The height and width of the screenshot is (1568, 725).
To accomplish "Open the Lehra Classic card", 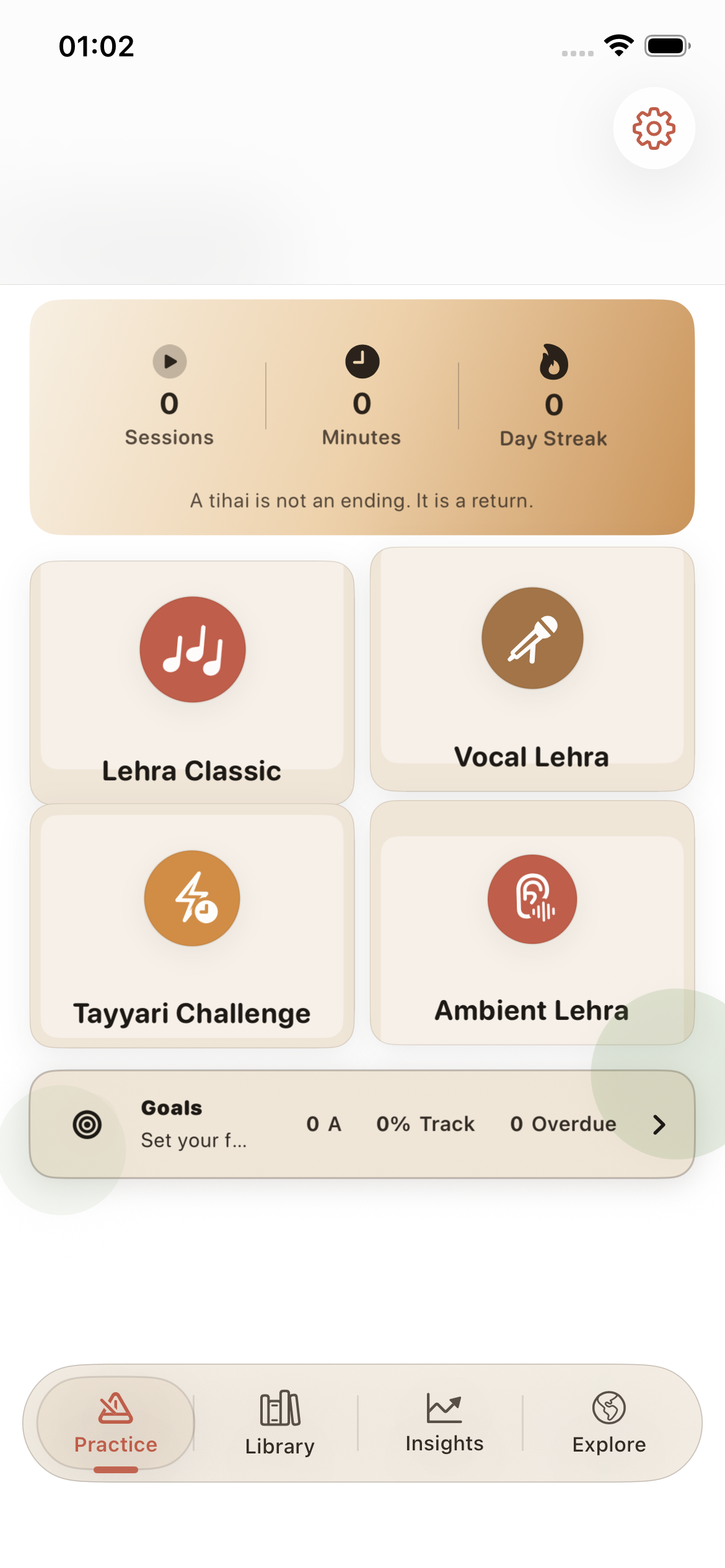I will [192, 681].
